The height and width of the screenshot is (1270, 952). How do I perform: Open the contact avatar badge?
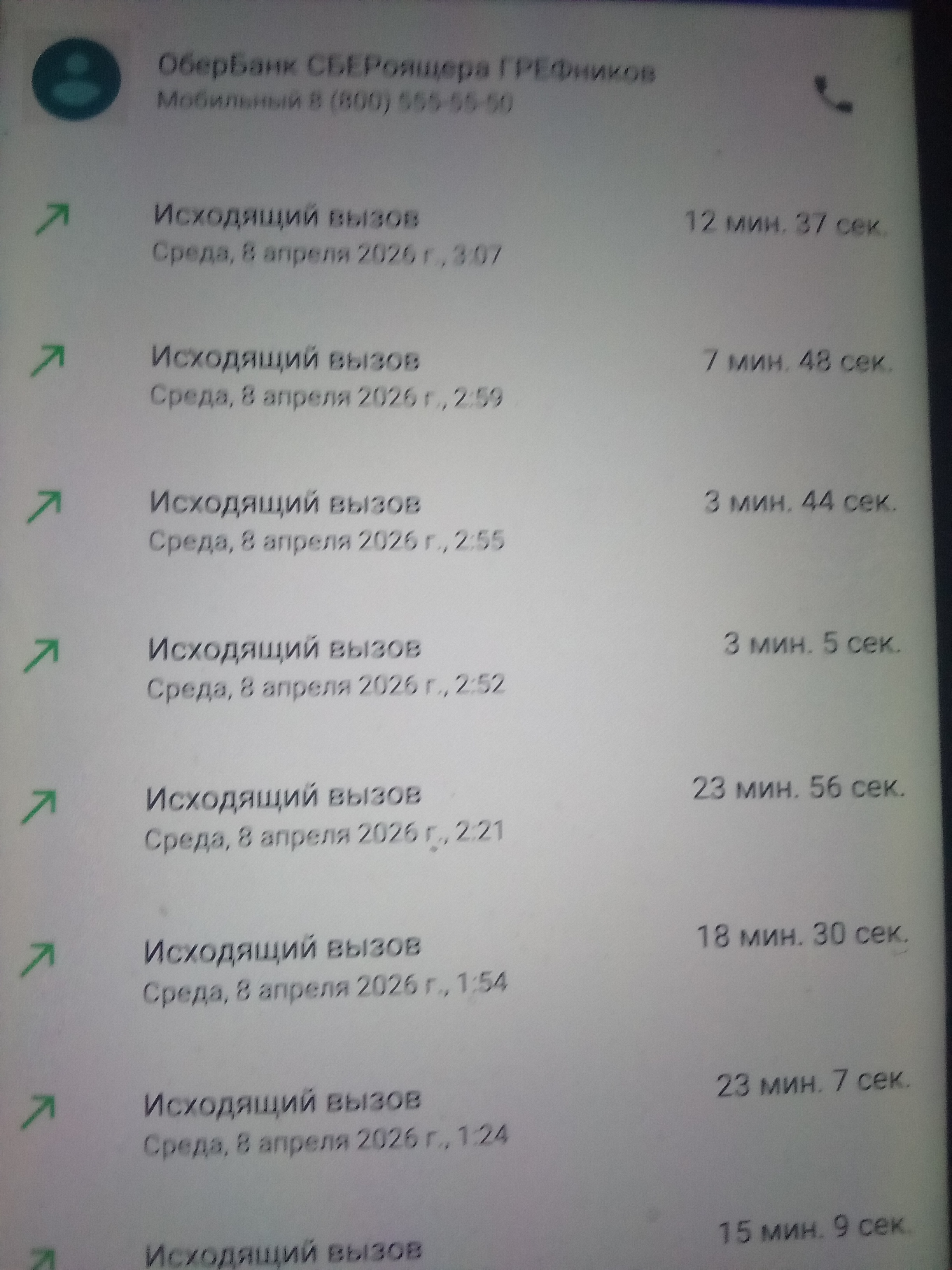click(x=77, y=79)
